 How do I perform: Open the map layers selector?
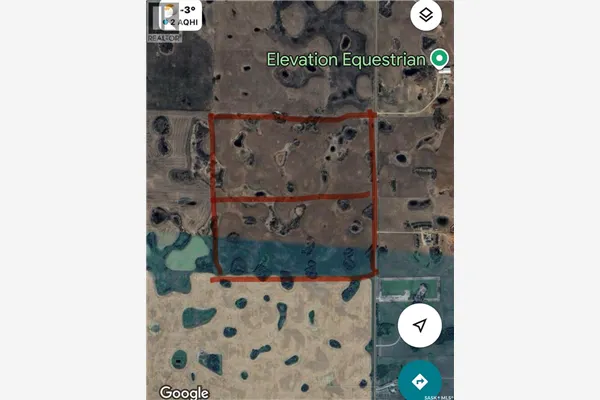coord(425,15)
